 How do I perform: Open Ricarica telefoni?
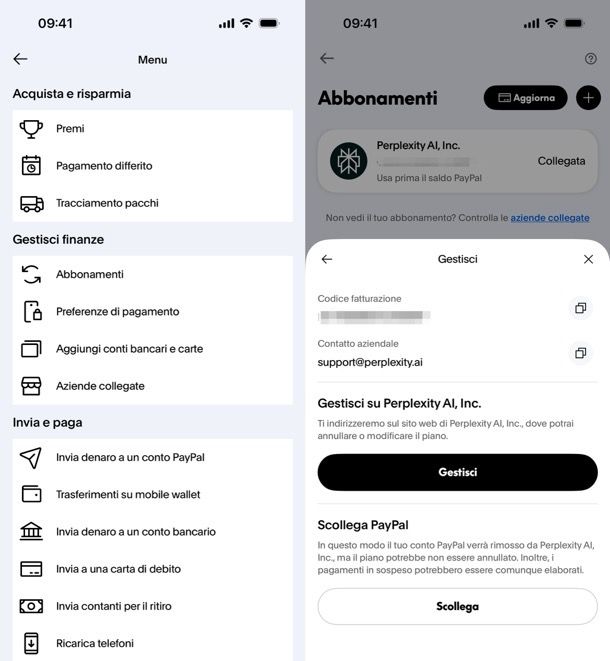tap(94, 643)
